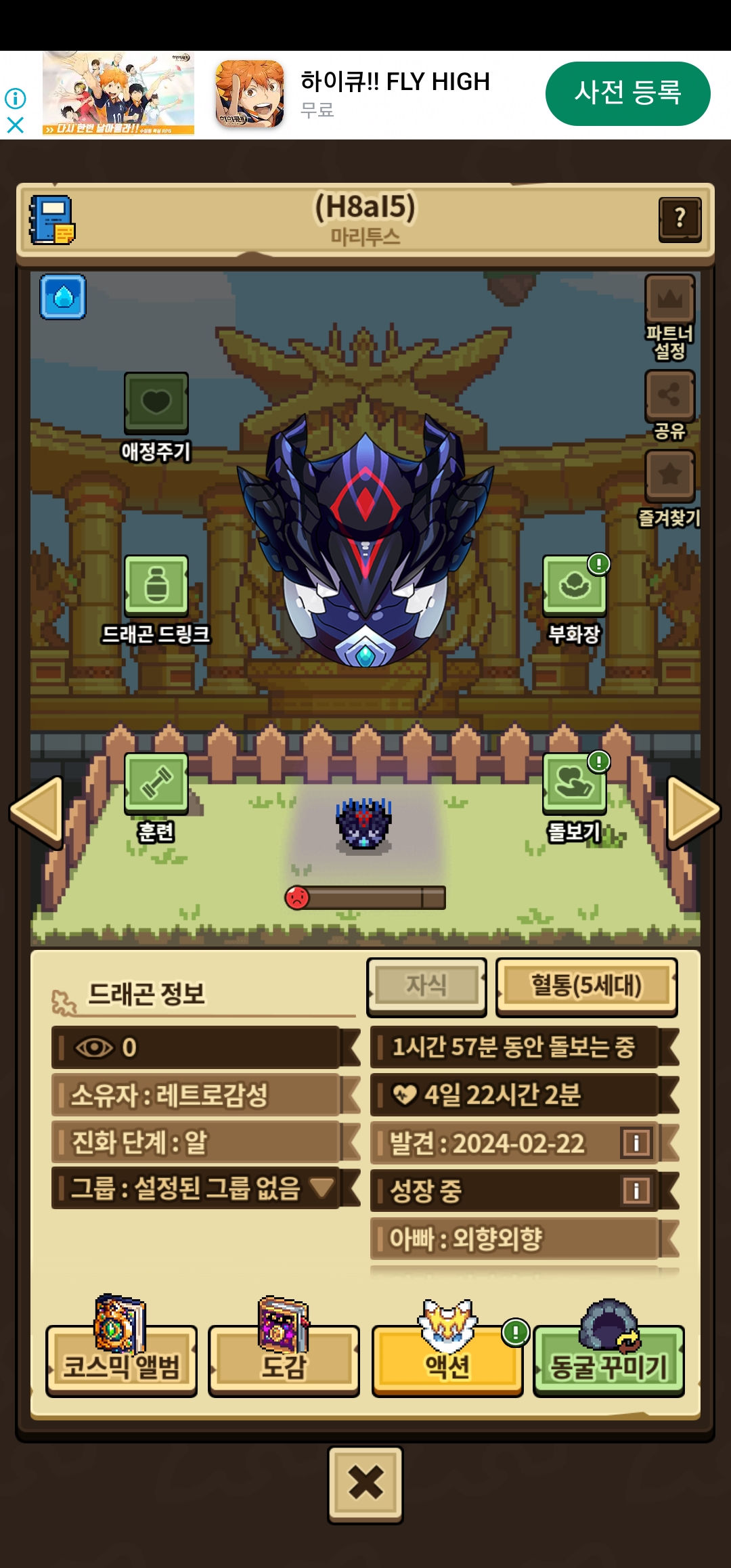
Task: Open the 도감 encyclopedia
Action: click(x=284, y=1361)
